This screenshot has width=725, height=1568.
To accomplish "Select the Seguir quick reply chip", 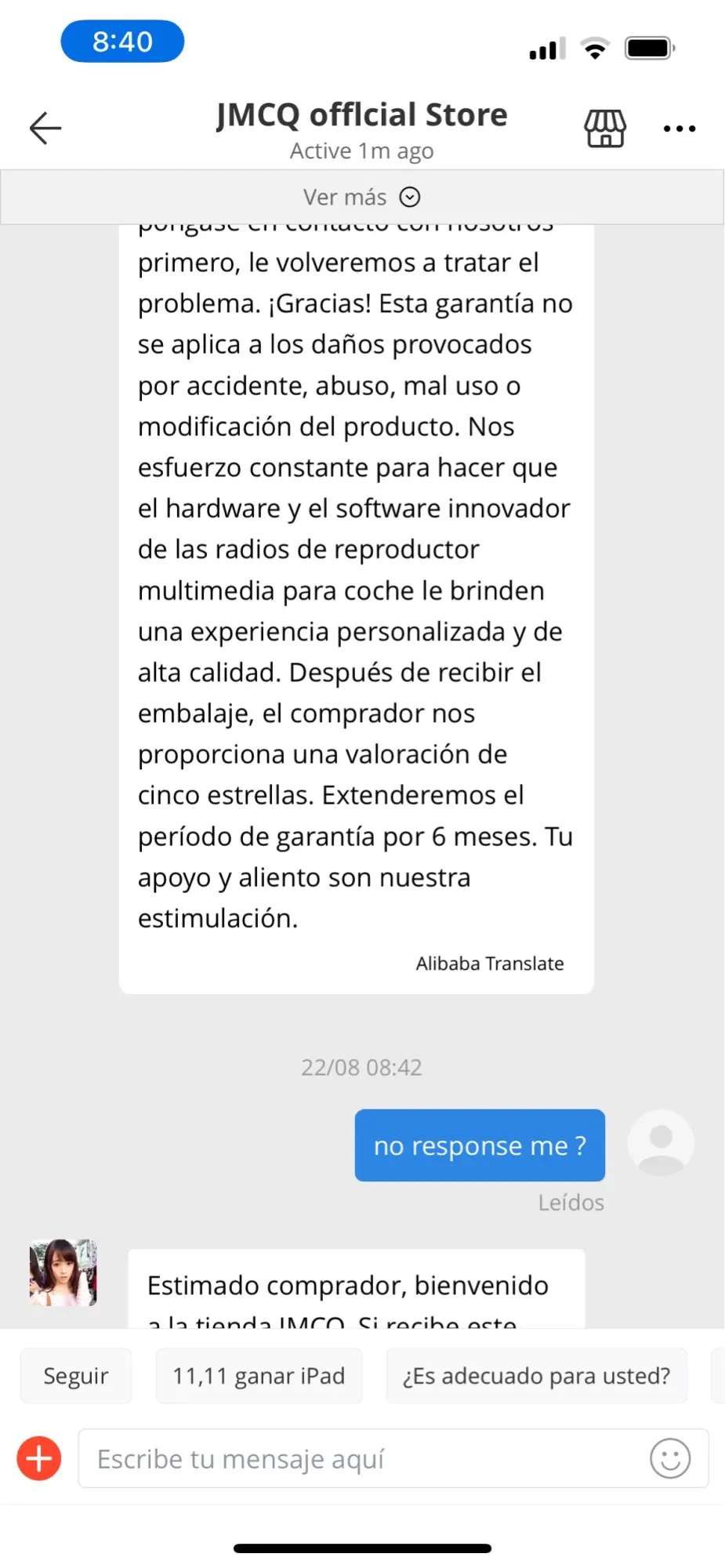I will [x=76, y=1376].
